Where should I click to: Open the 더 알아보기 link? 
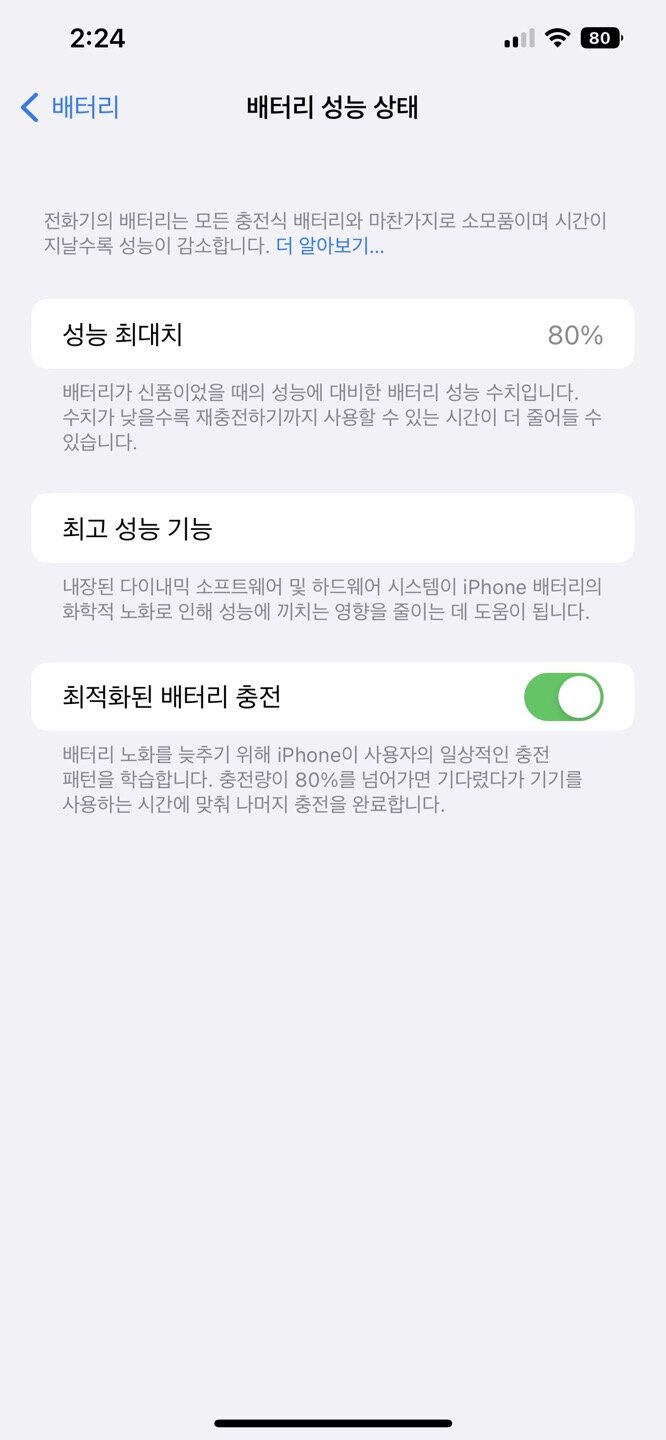tap(329, 246)
